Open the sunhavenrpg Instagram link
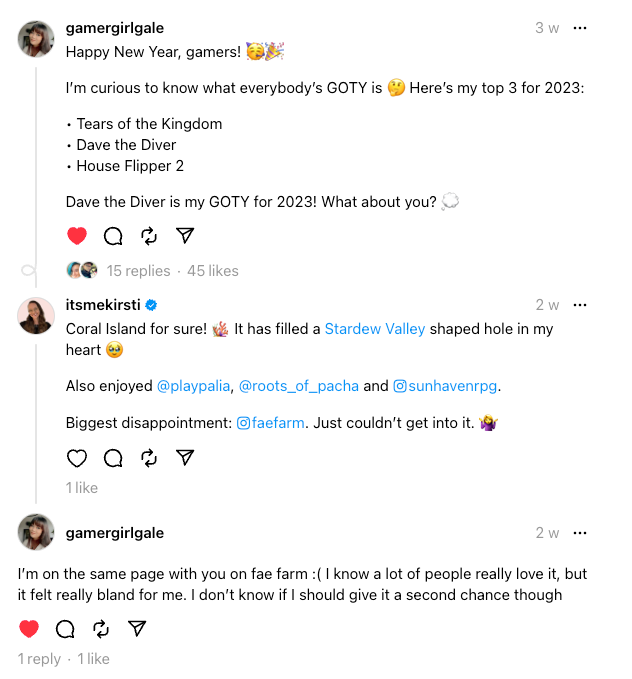632x679 pixels. (x=446, y=386)
